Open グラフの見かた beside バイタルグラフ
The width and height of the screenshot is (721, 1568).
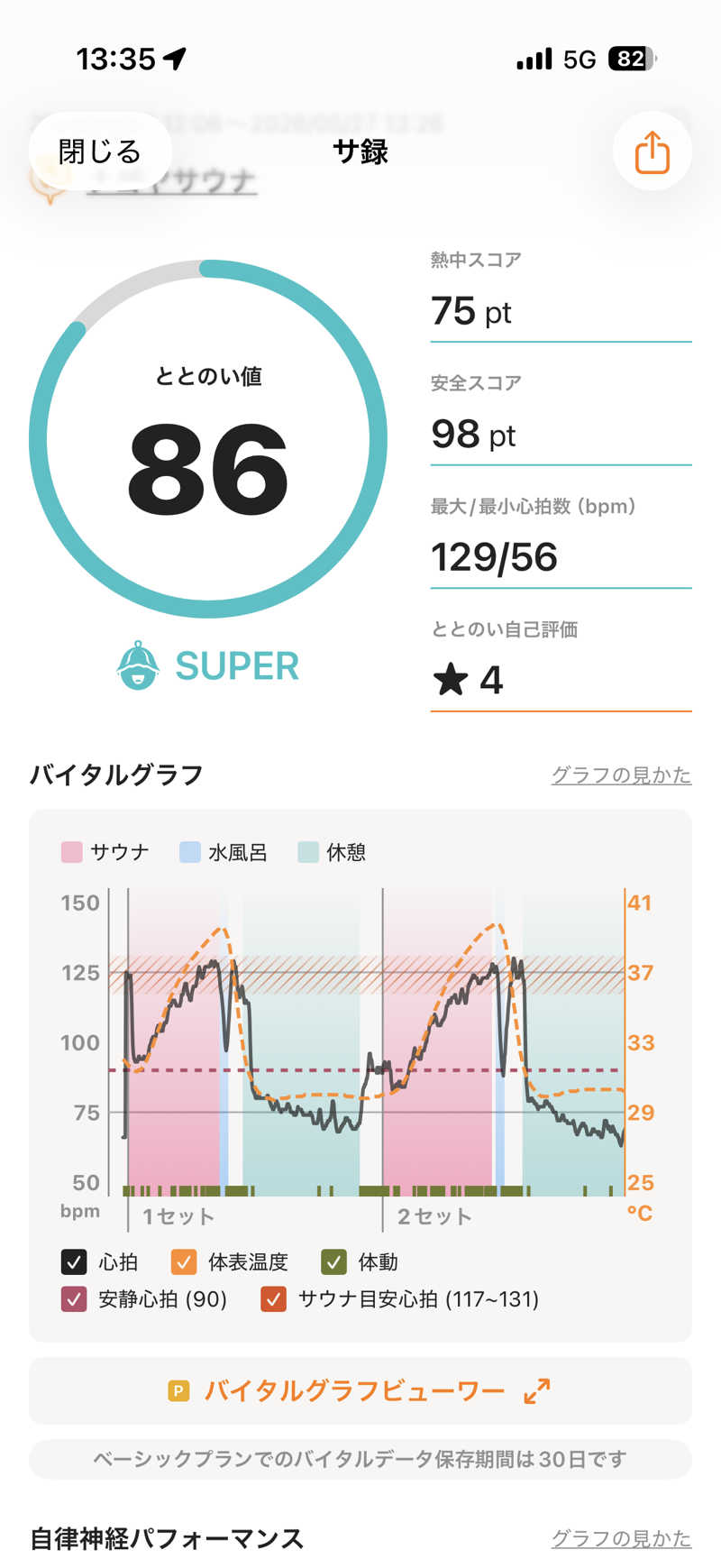[621, 775]
